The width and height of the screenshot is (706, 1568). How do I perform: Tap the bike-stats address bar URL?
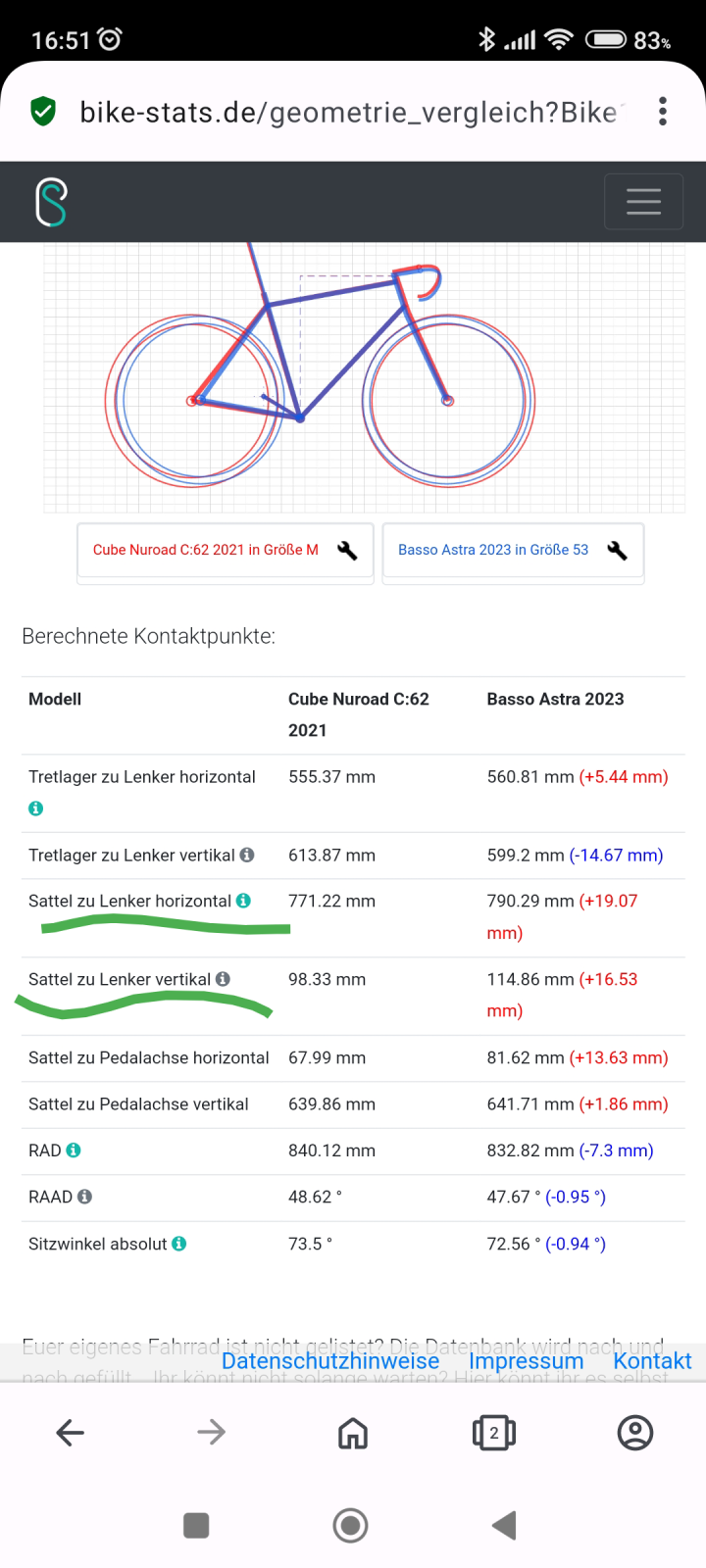(x=348, y=113)
